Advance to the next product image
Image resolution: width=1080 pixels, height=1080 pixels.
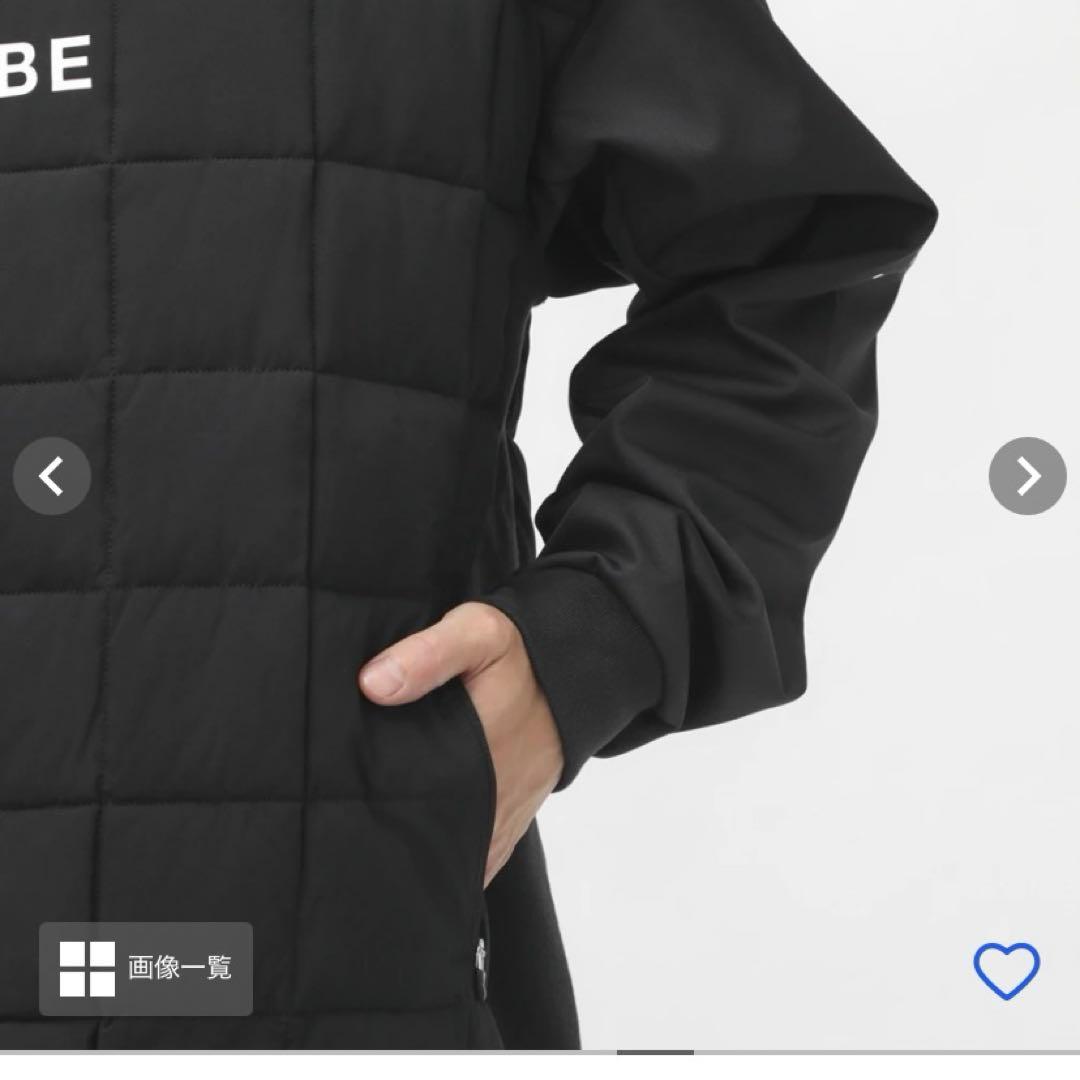point(1027,476)
